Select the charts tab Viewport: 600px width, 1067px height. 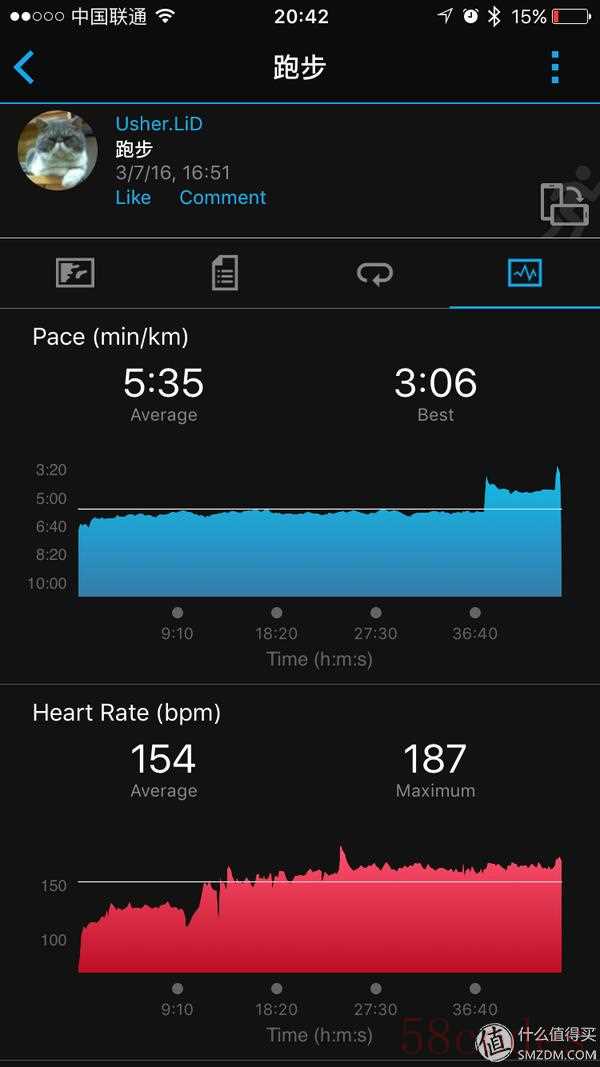click(524, 274)
